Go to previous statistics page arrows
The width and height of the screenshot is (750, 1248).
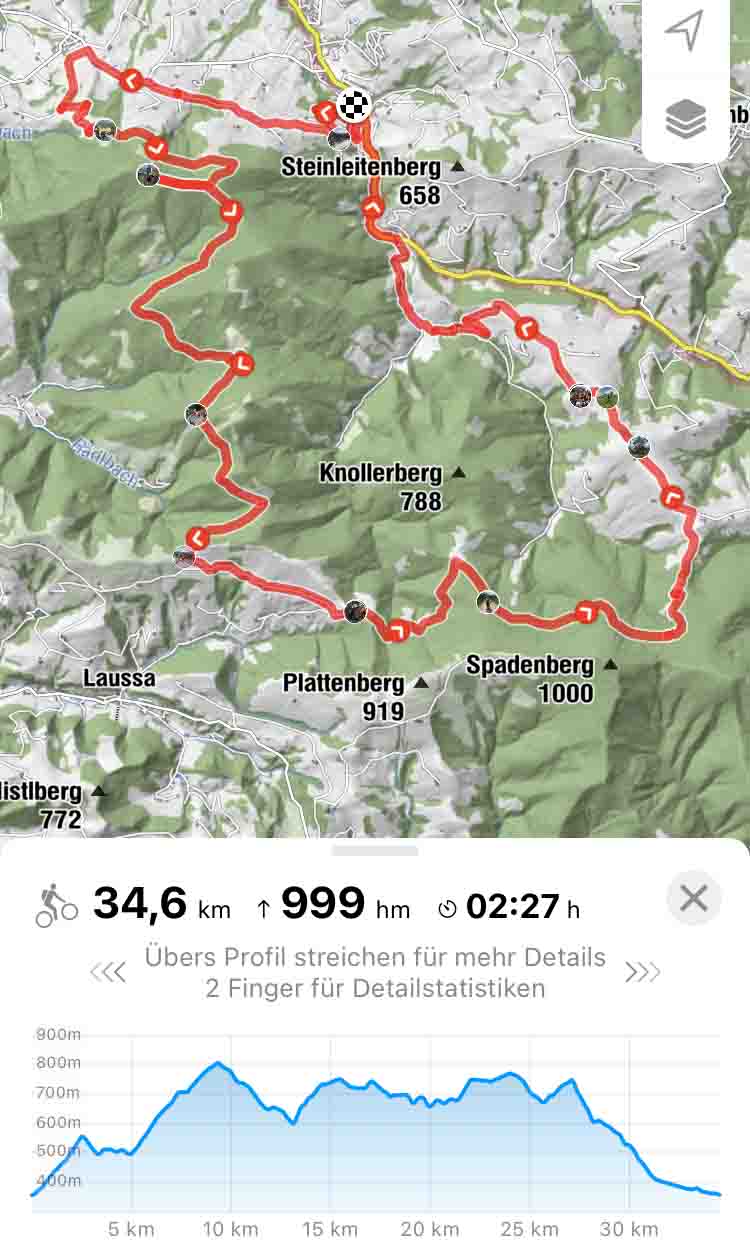click(107, 972)
